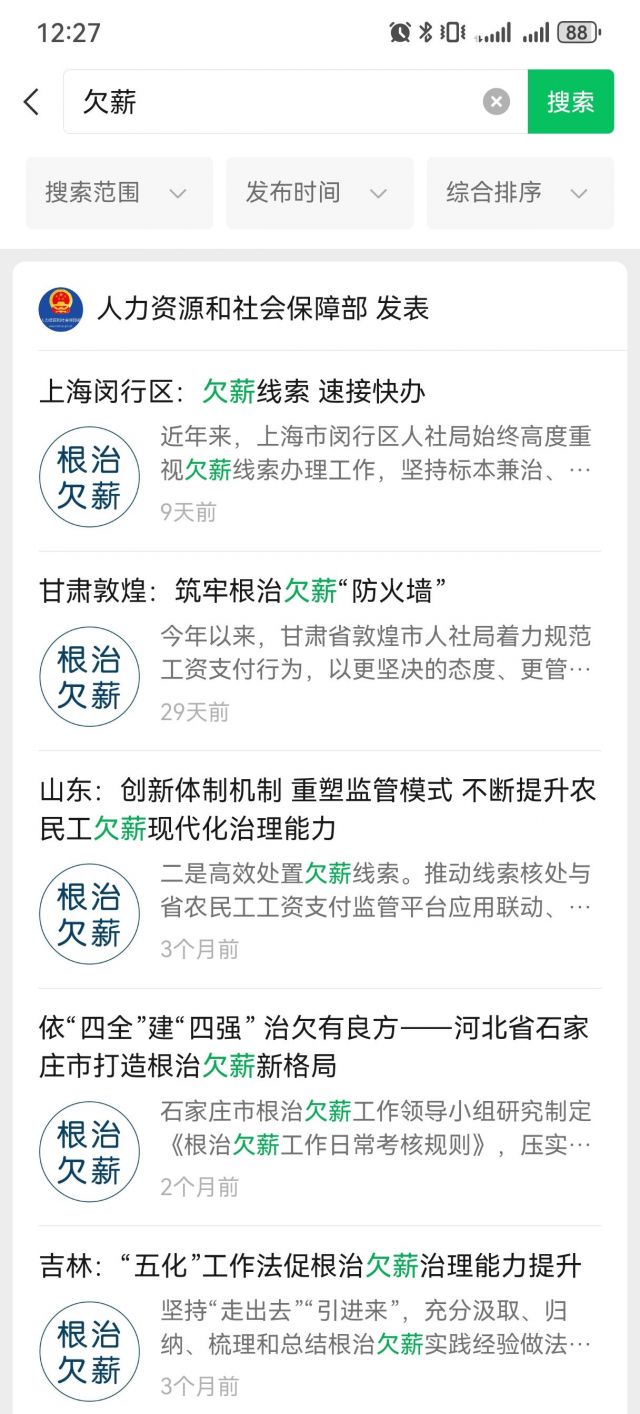Screen dimensions: 640x1414
Task: Expand the 搜索范围 filter dropdown
Action: 119,193
